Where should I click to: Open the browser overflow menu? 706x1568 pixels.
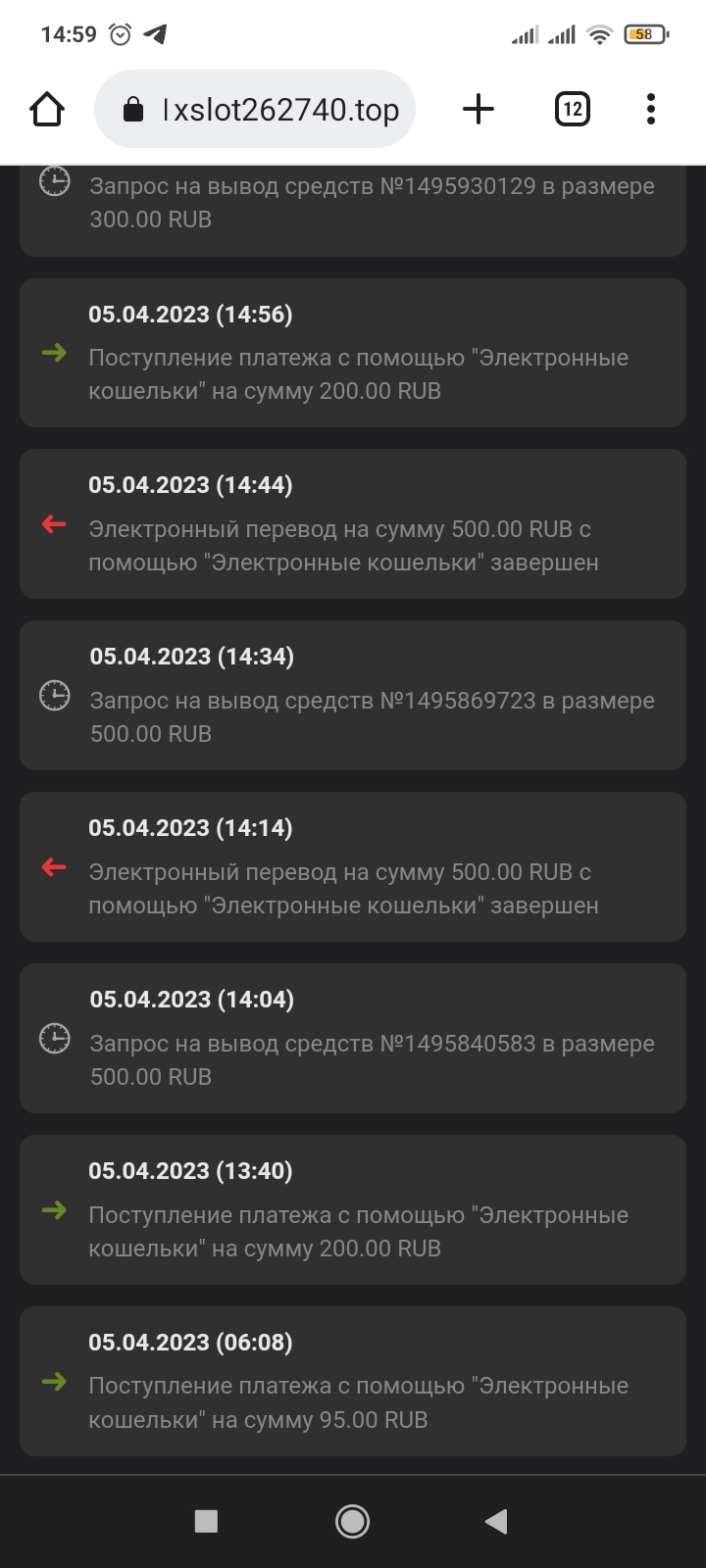coord(651,109)
